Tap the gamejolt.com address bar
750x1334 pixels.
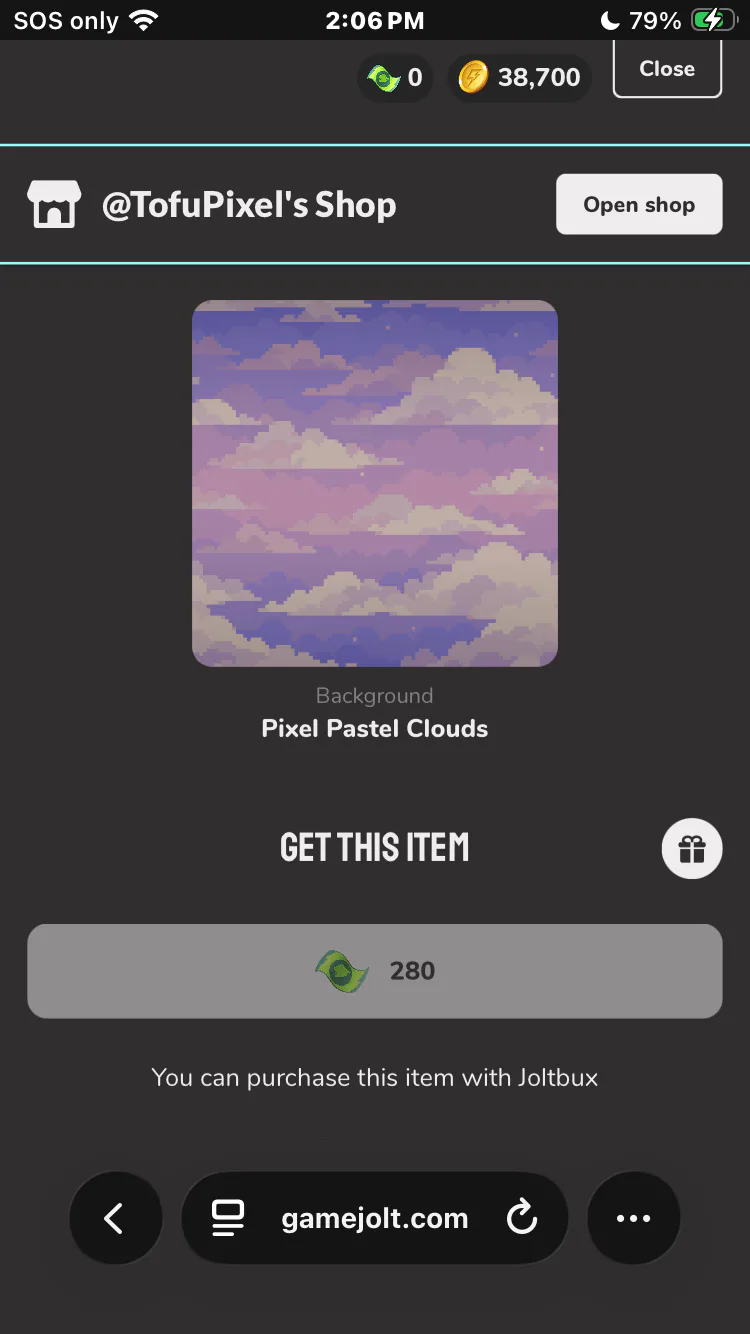(375, 1218)
